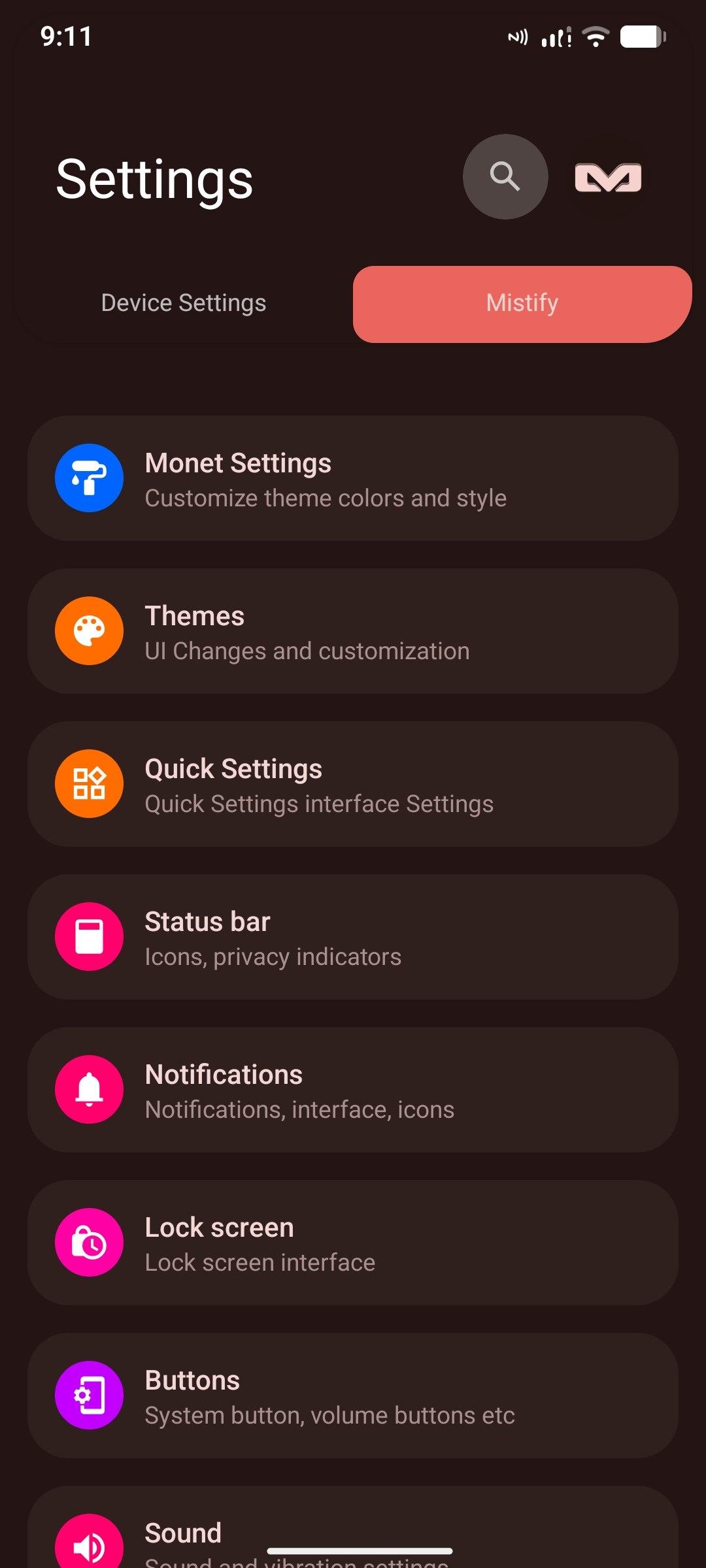Open Quick Settings interface options
Screen dimensions: 706x1568
[x=353, y=785]
